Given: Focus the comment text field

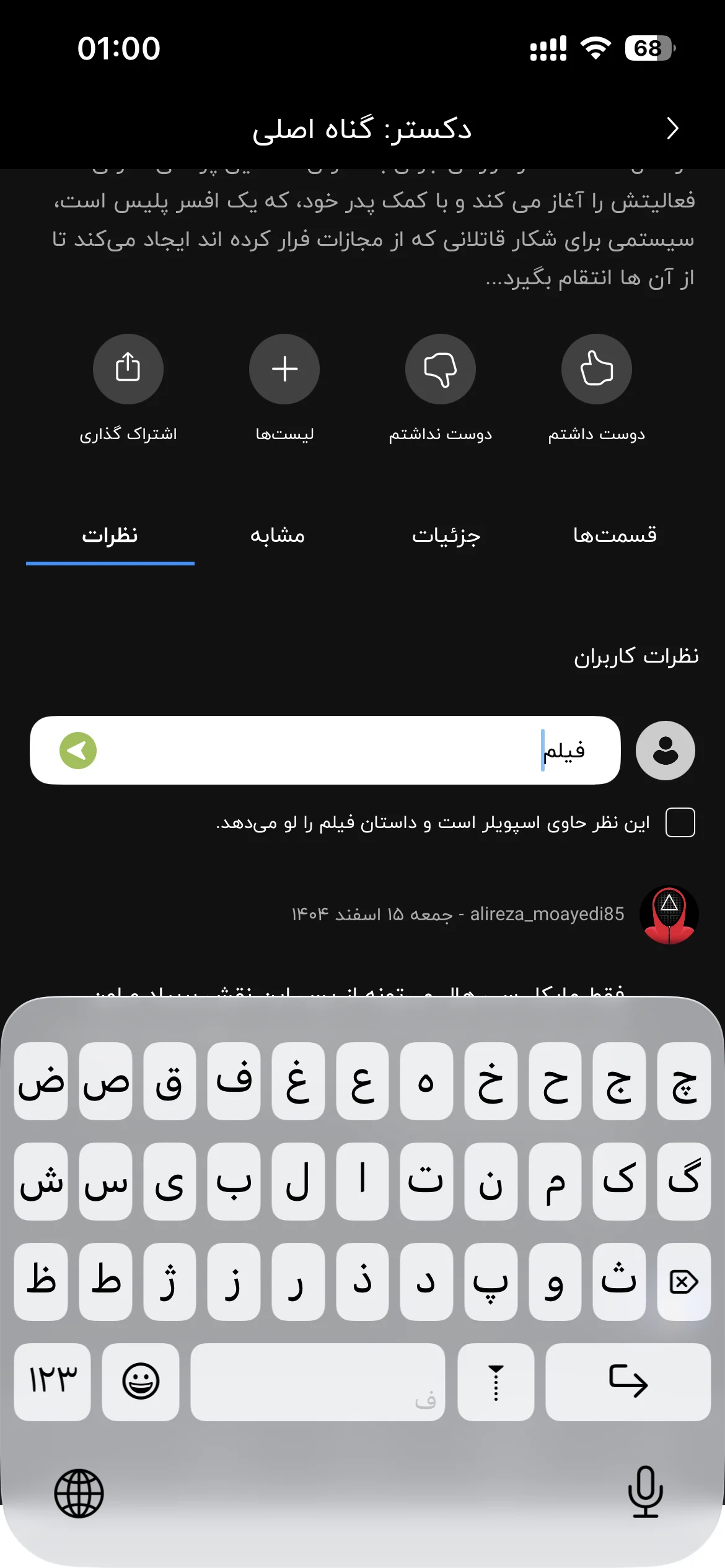Looking at the screenshot, I should coord(325,751).
